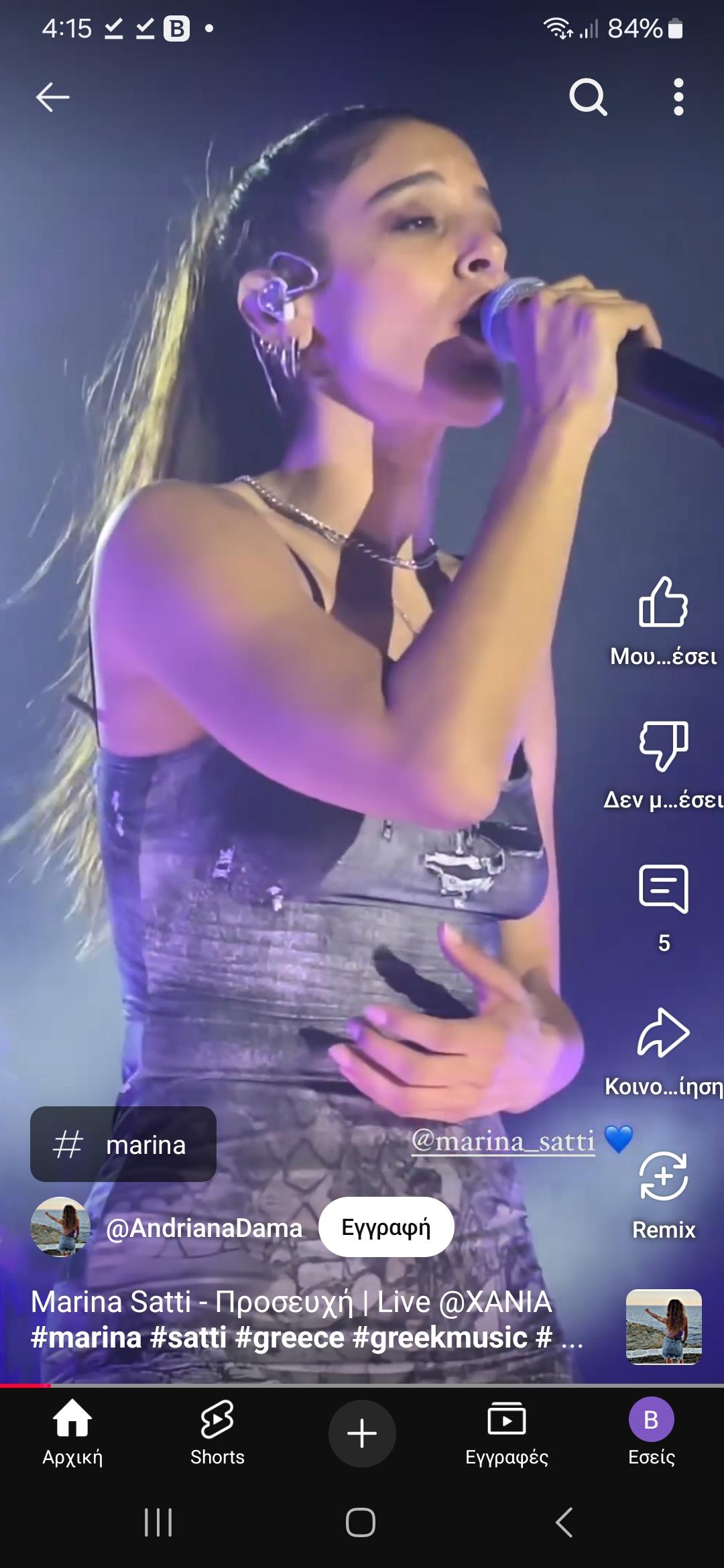Open the comments on this Short
Screen dimensions: 724x1568
tap(663, 890)
